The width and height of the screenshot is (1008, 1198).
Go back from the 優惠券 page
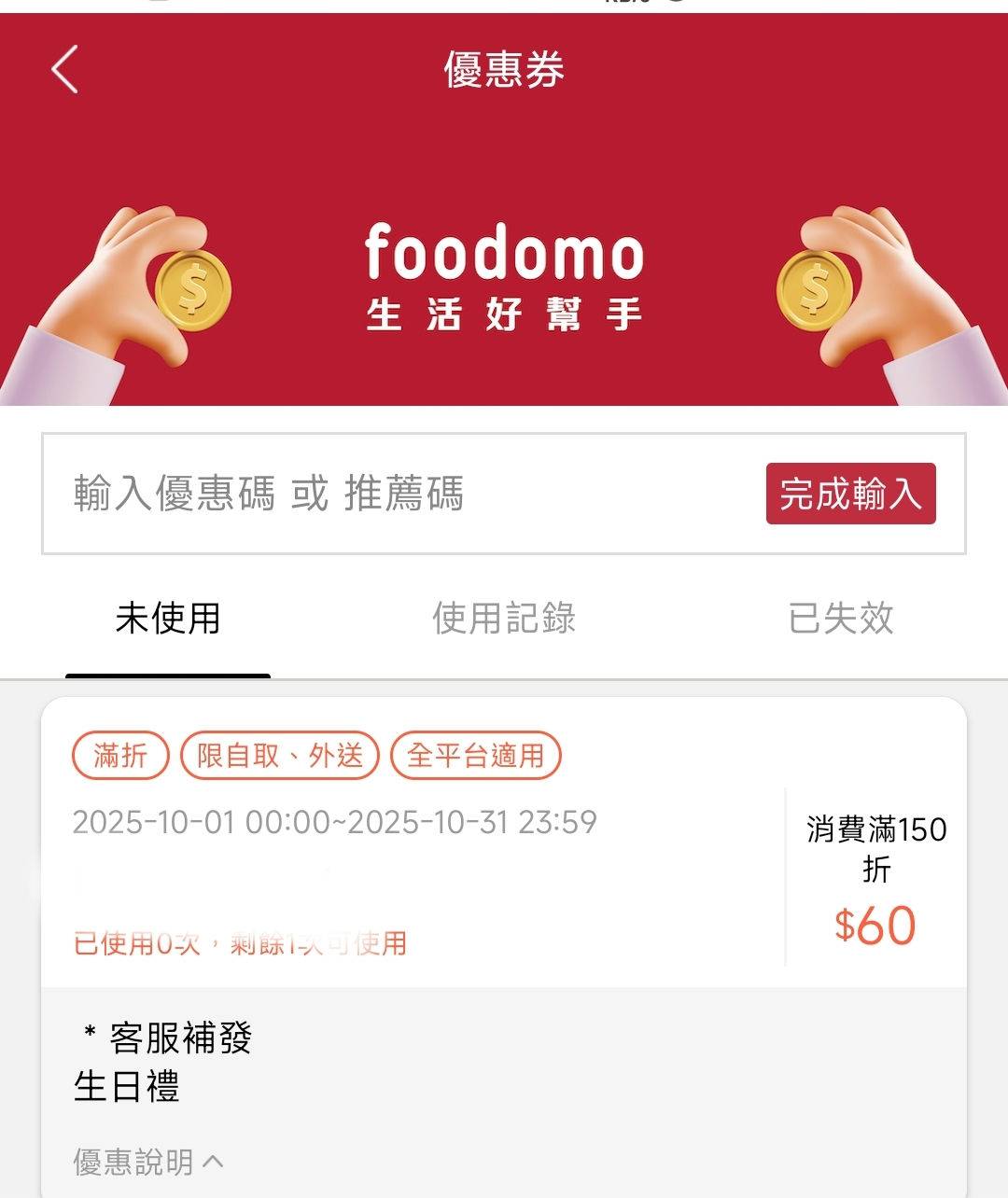coord(64,70)
